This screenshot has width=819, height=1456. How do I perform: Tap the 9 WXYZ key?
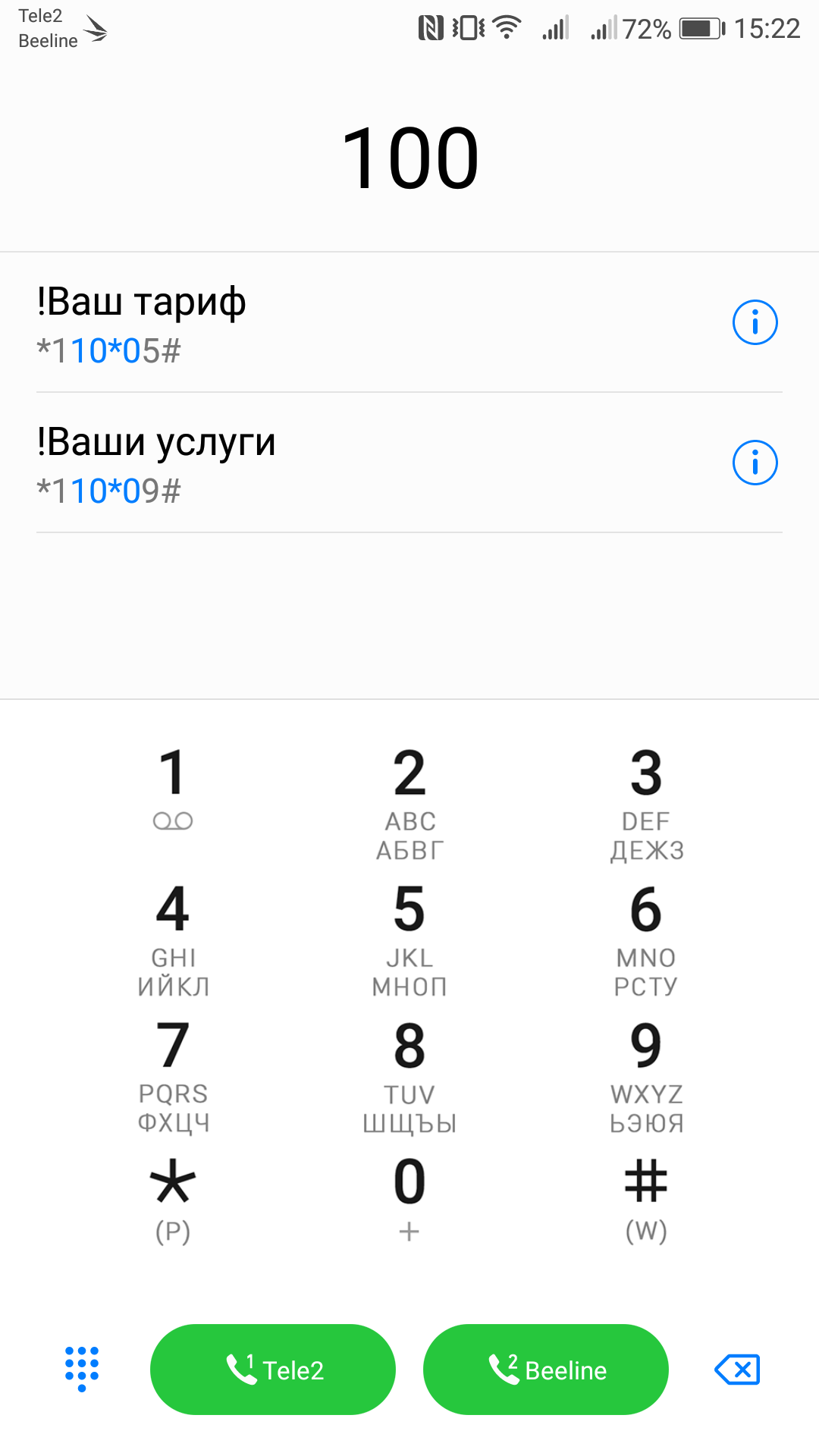[x=646, y=1073]
